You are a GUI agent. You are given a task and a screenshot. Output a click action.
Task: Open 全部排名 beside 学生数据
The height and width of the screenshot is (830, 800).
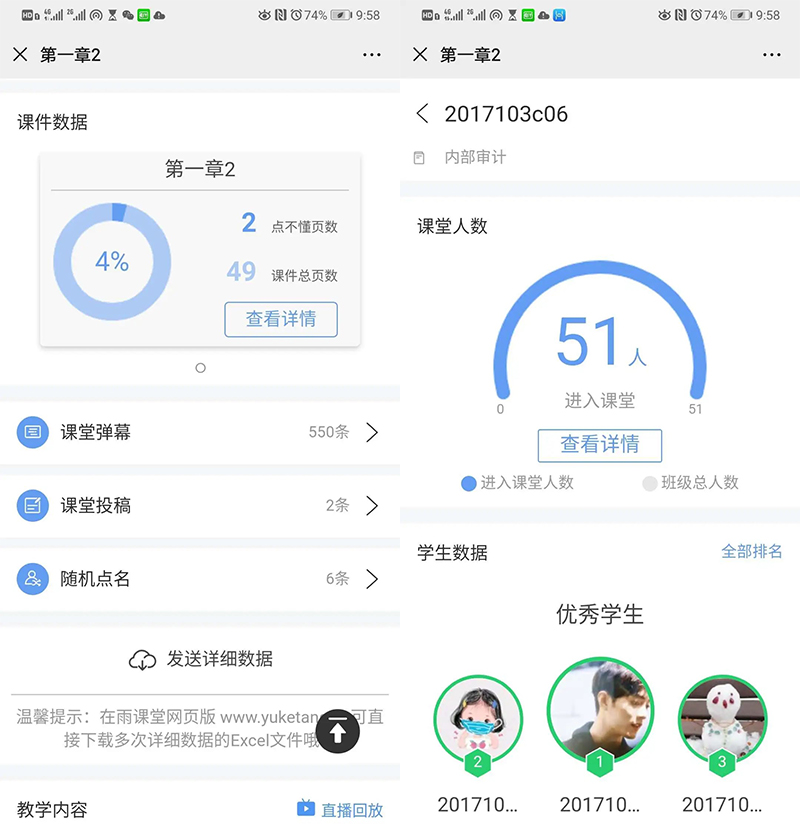click(751, 552)
